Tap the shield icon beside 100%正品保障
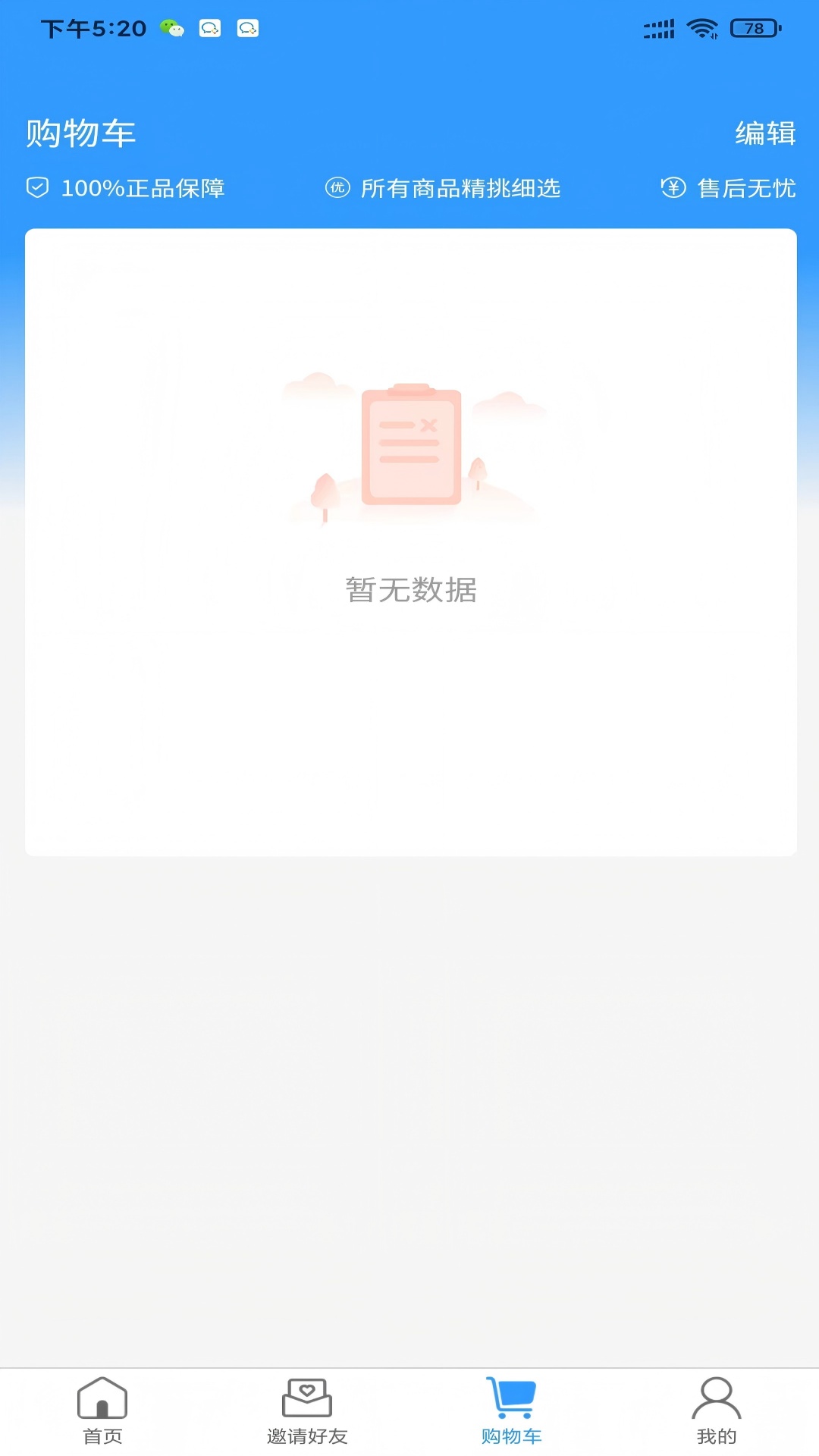Screen dimensions: 819x1456 [x=36, y=188]
